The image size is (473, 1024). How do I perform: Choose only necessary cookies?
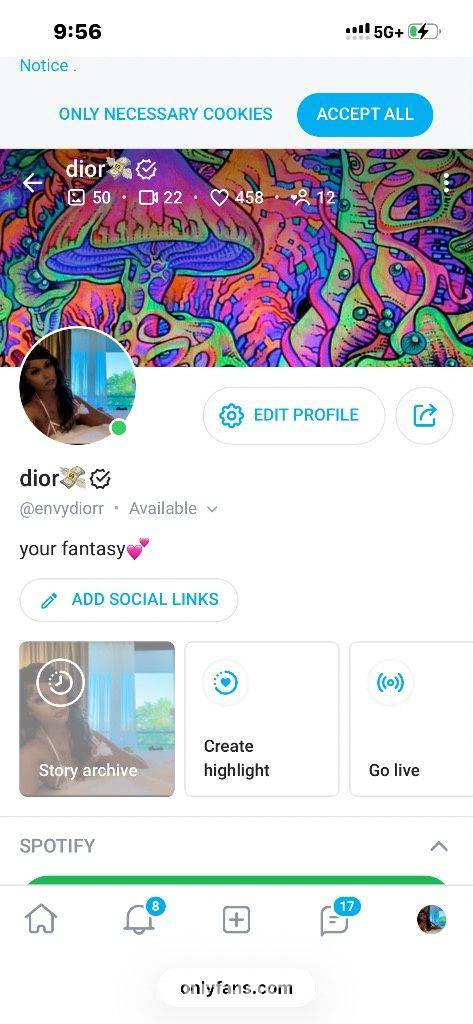click(x=165, y=114)
